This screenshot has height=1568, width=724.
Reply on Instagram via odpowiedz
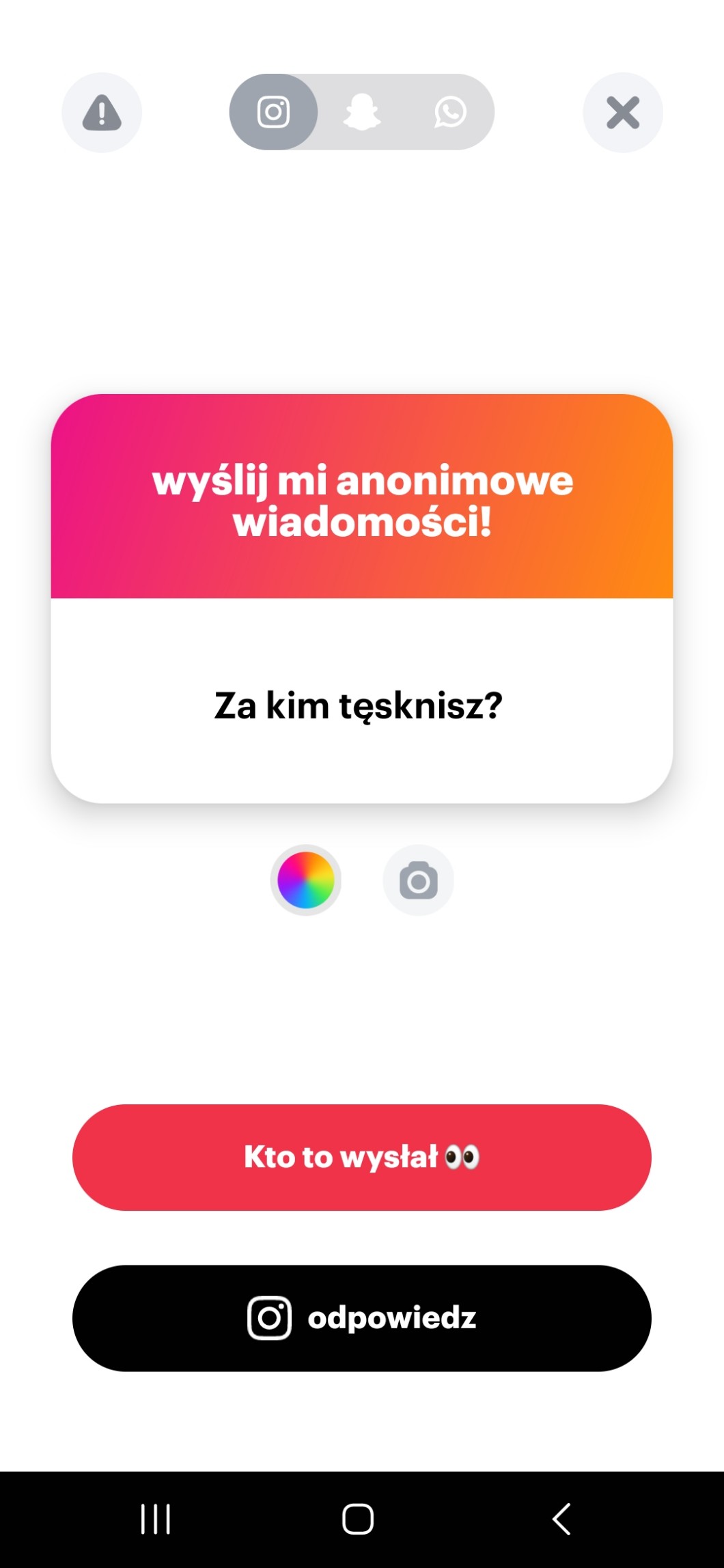coord(362,1317)
